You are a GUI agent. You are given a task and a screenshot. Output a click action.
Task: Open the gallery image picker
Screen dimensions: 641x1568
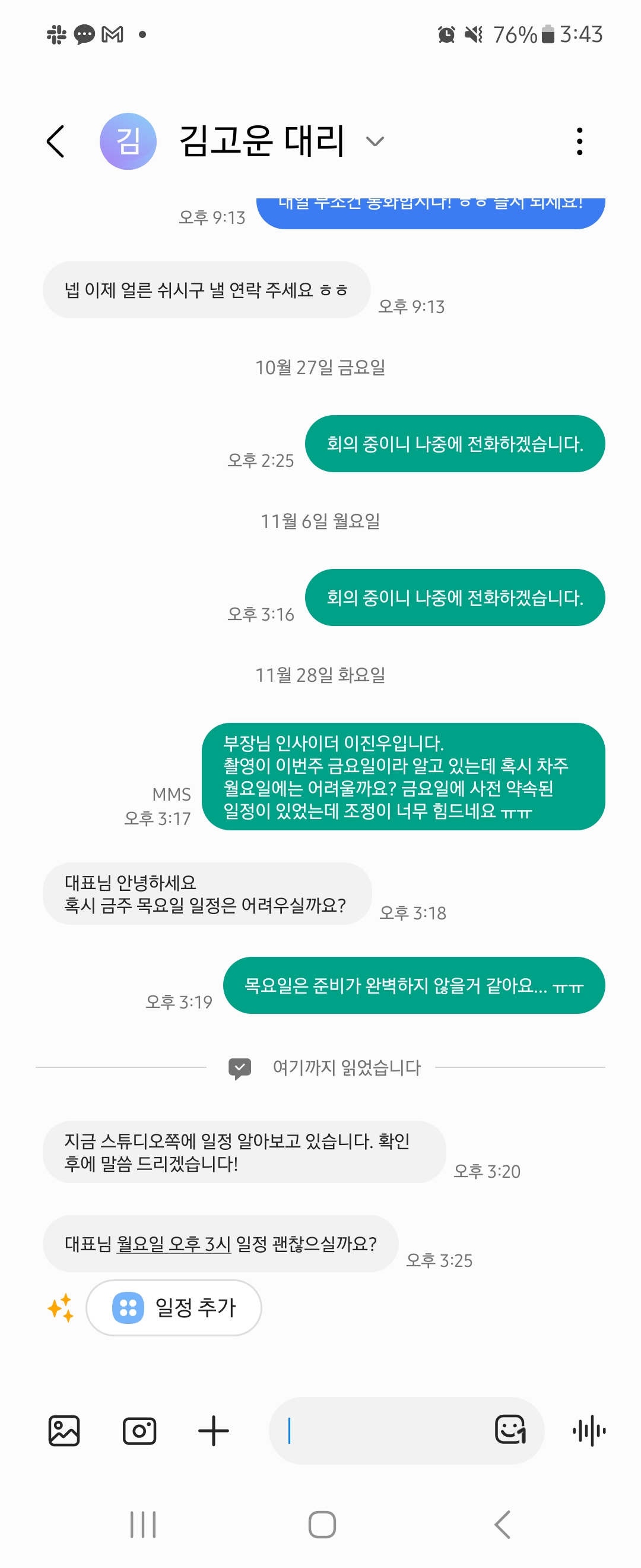(x=64, y=1430)
